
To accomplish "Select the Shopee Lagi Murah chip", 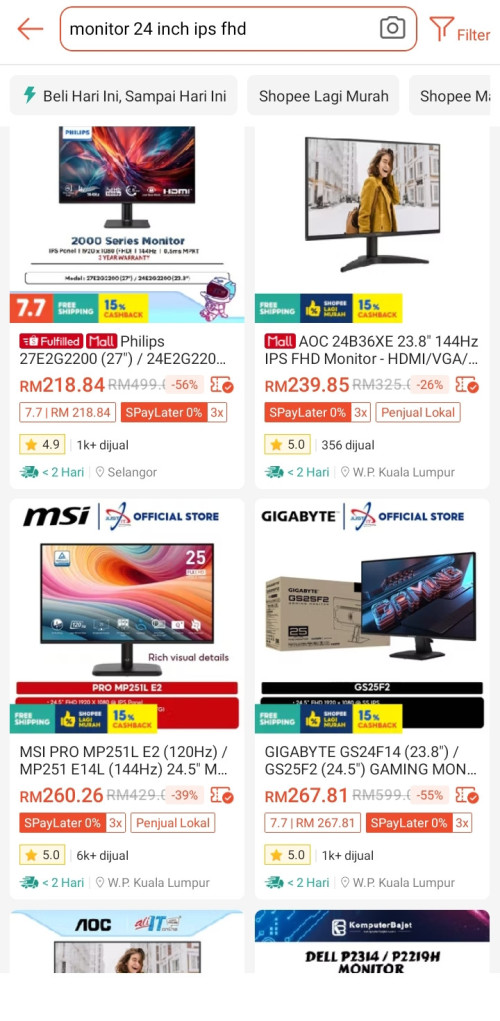I will (324, 96).
